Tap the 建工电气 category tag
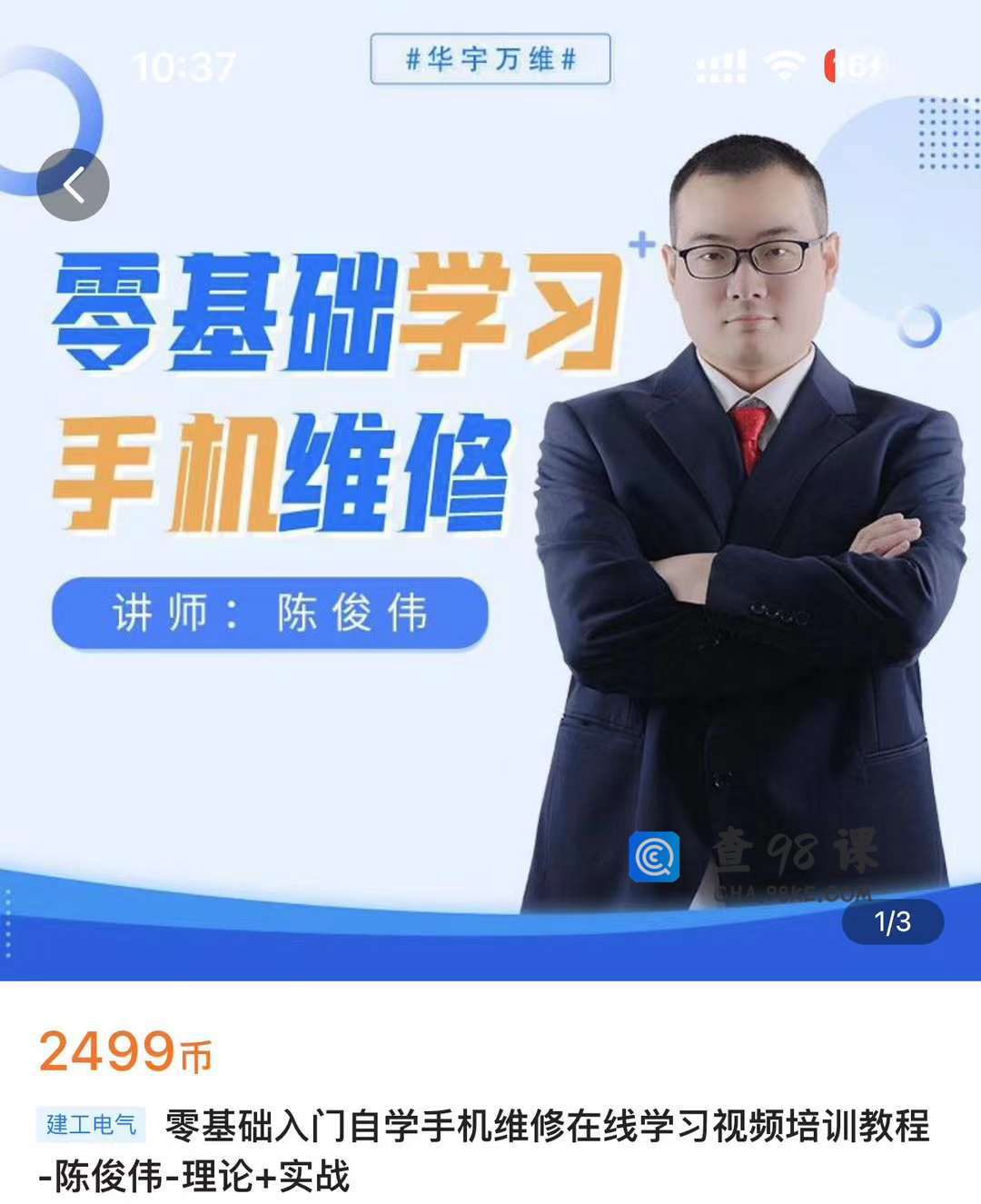The width and height of the screenshot is (981, 1204). coord(91,1125)
